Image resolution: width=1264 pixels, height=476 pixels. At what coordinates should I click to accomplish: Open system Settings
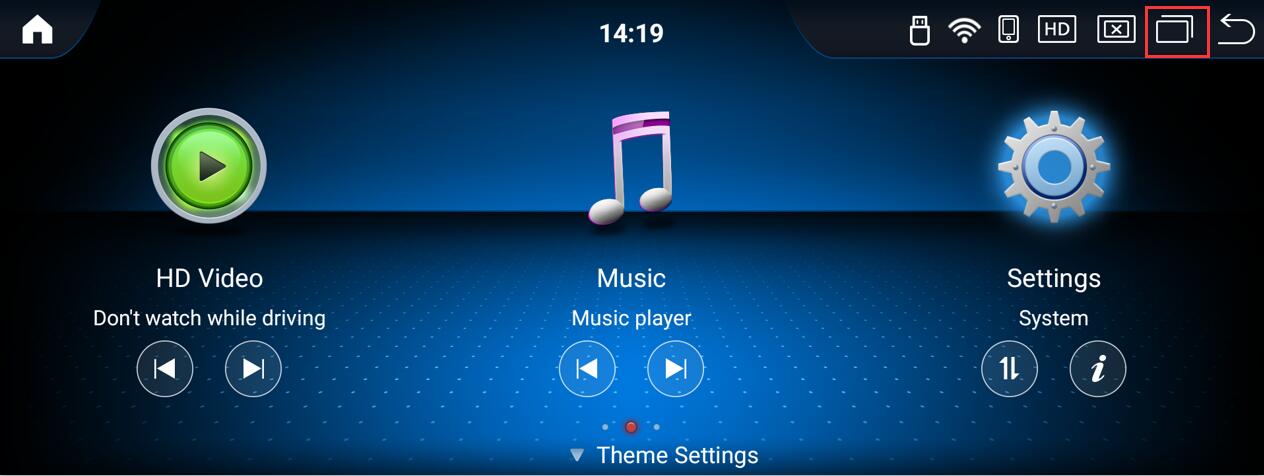pos(1053,168)
